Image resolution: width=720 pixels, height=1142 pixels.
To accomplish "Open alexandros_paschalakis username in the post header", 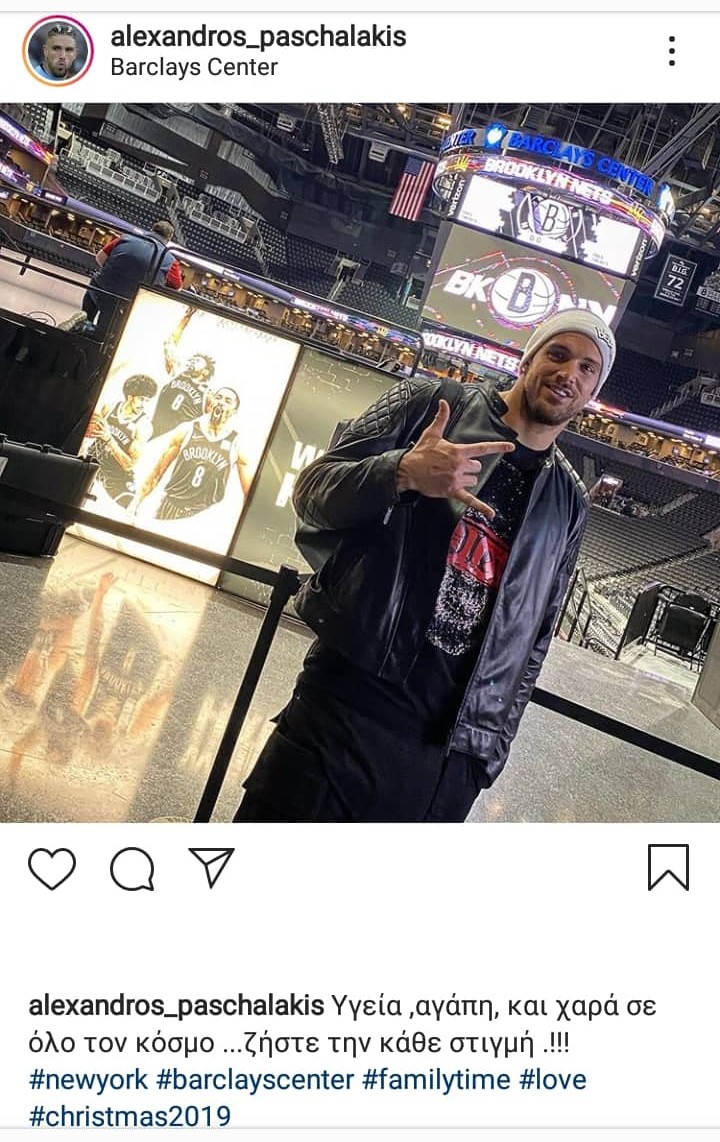I will click(x=258, y=37).
